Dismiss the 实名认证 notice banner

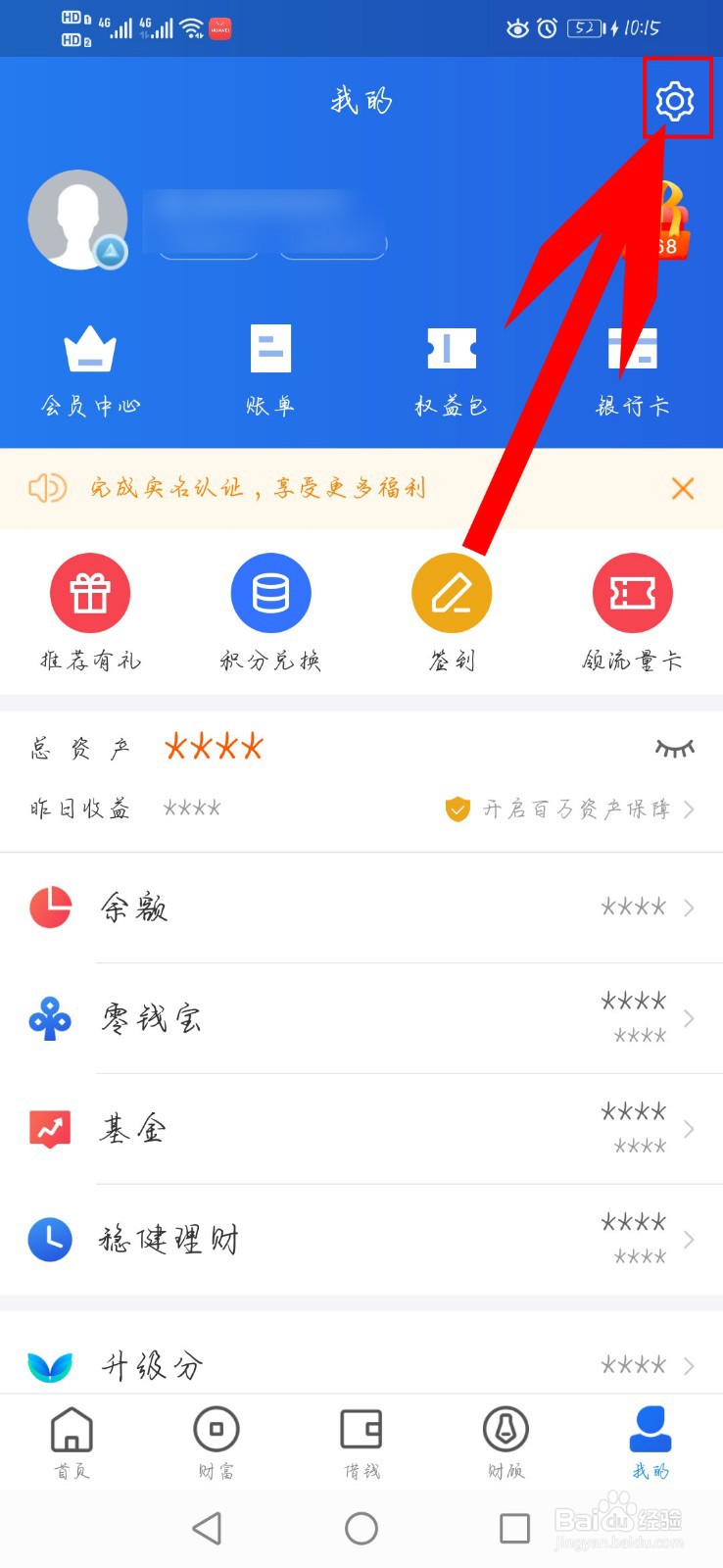tap(683, 488)
